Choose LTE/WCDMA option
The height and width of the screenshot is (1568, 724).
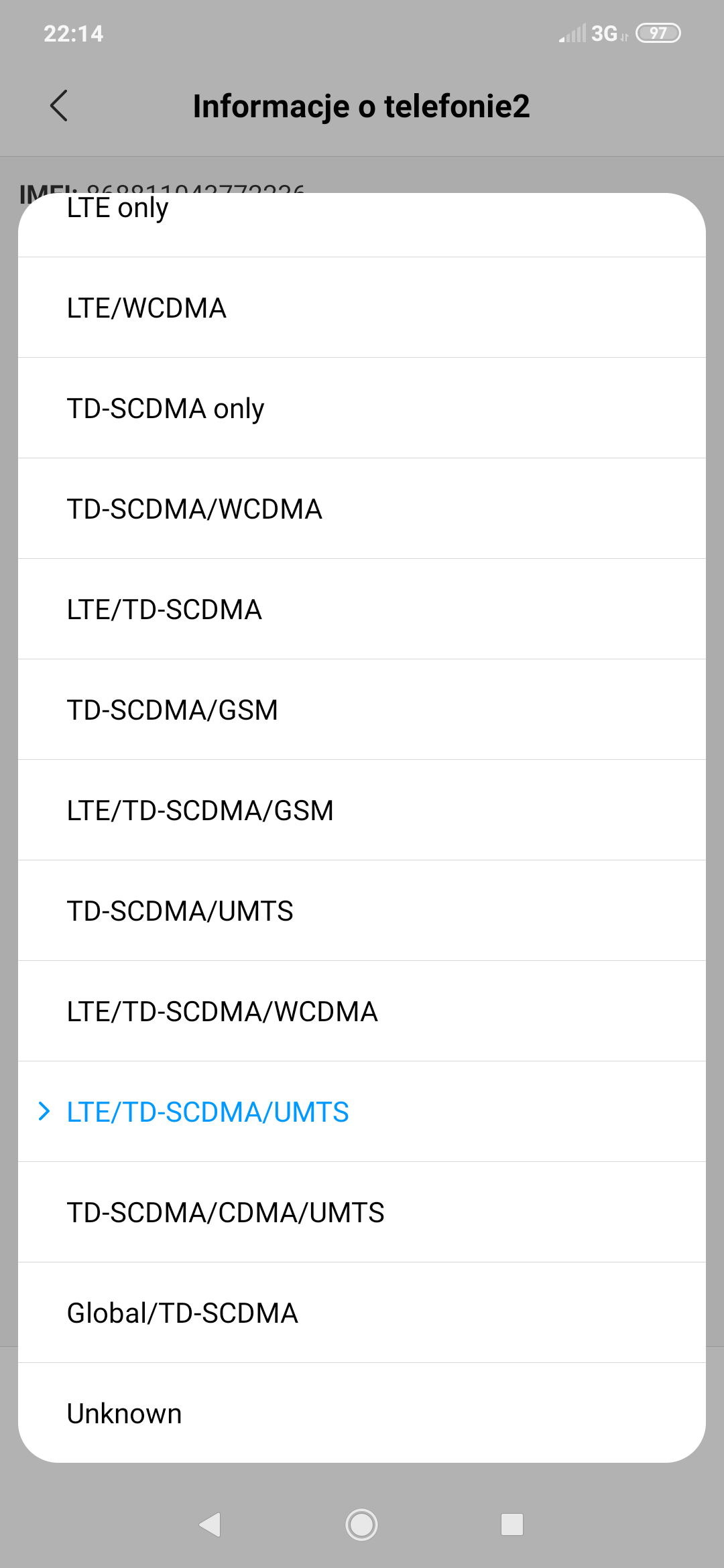[x=362, y=308]
